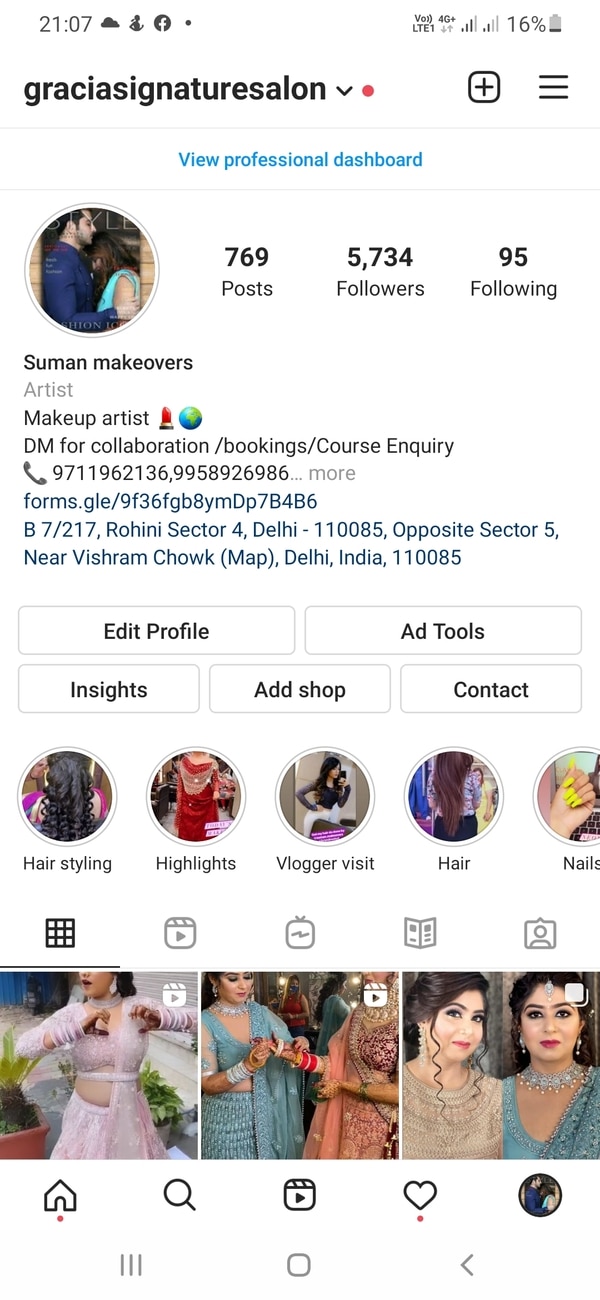Switch to the tagged photos tab
This screenshot has width=600, height=1300.
click(x=540, y=933)
